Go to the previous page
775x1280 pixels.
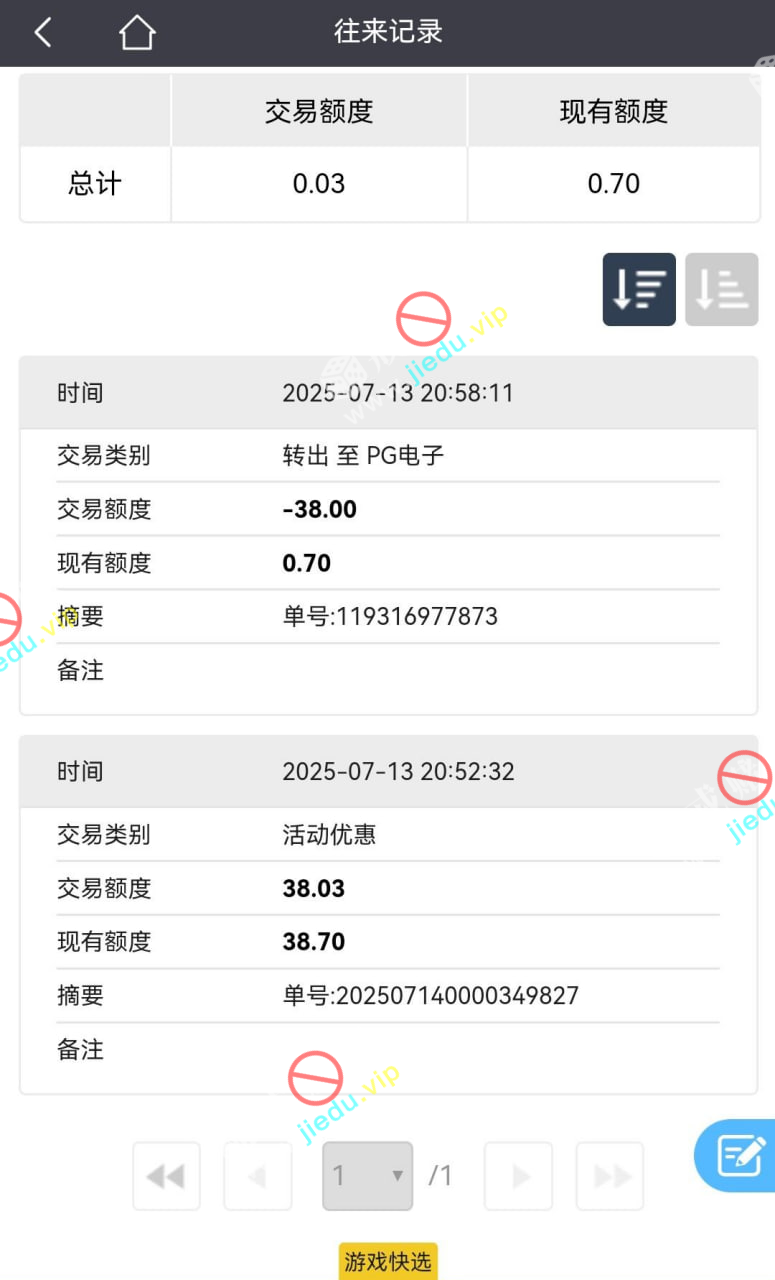click(257, 1176)
